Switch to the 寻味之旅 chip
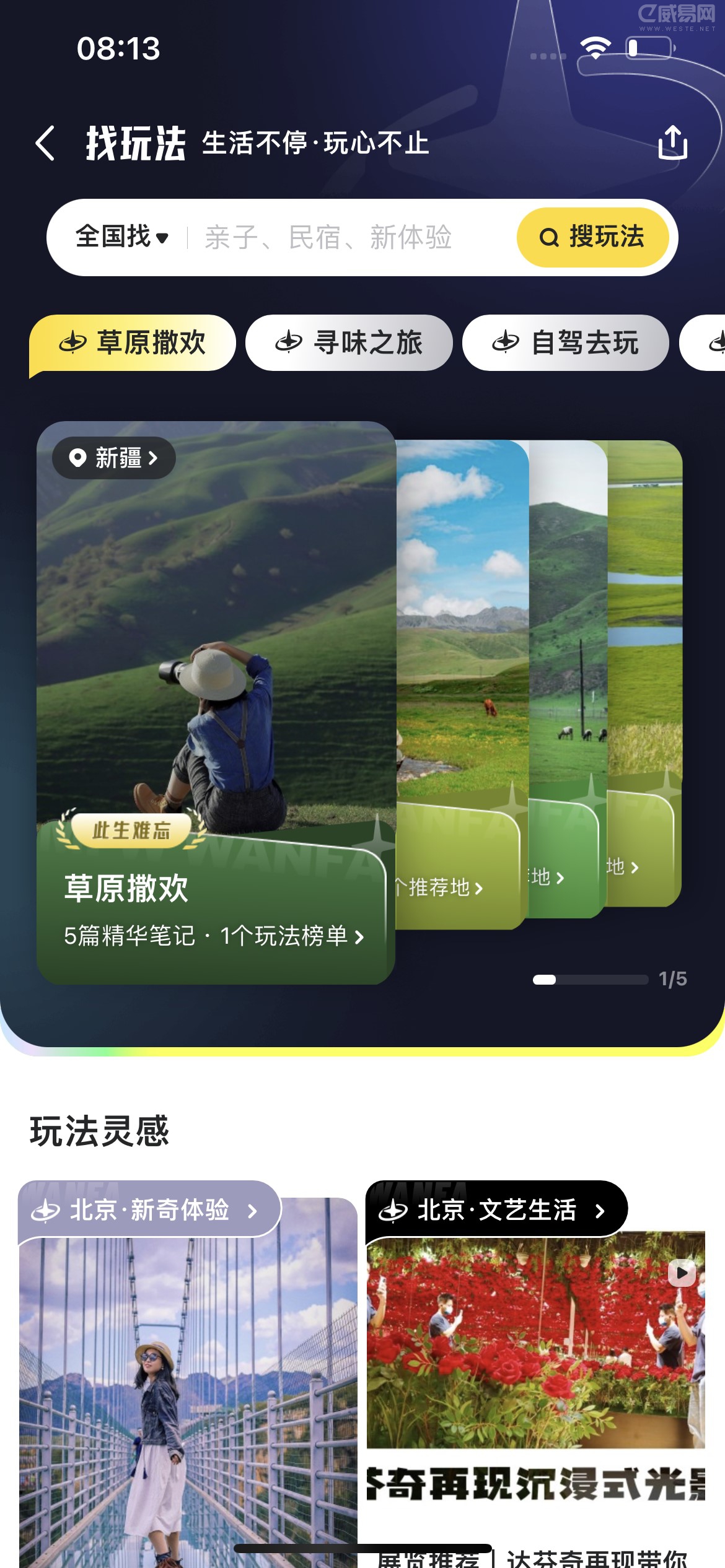Image resolution: width=725 pixels, height=1568 pixels. [349, 343]
